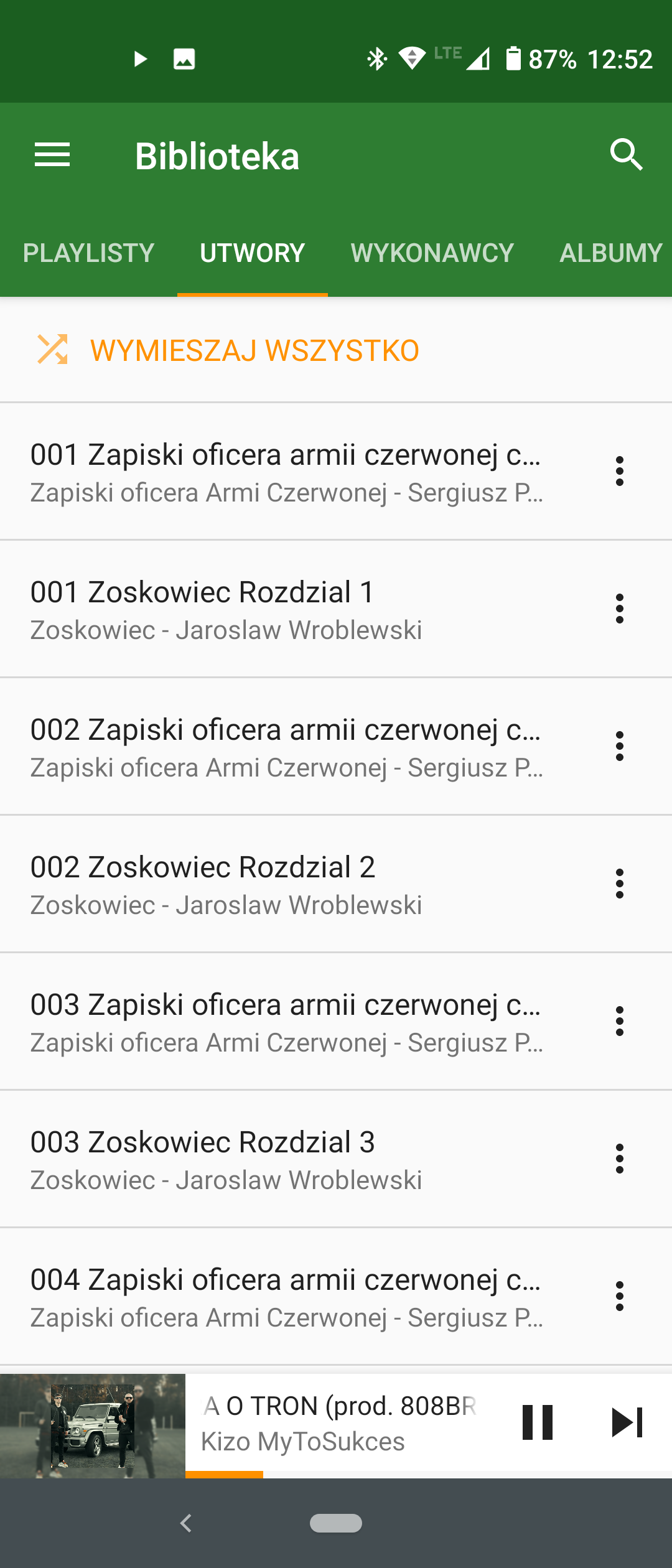Play 003 Zapiski oficera armii czerwonej
Image resolution: width=672 pixels, height=1568 pixels.
tap(286, 1022)
